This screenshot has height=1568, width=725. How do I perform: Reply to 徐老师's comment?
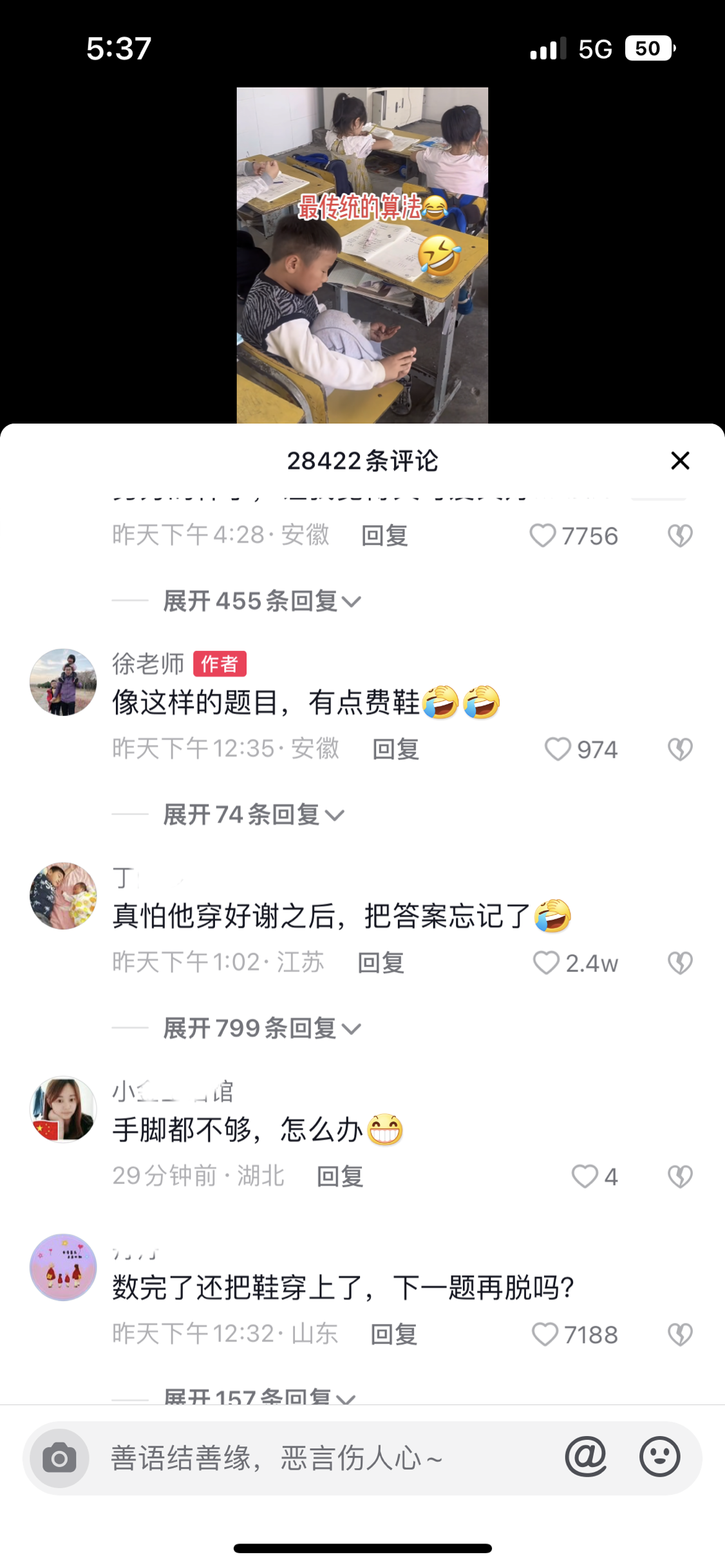(395, 749)
